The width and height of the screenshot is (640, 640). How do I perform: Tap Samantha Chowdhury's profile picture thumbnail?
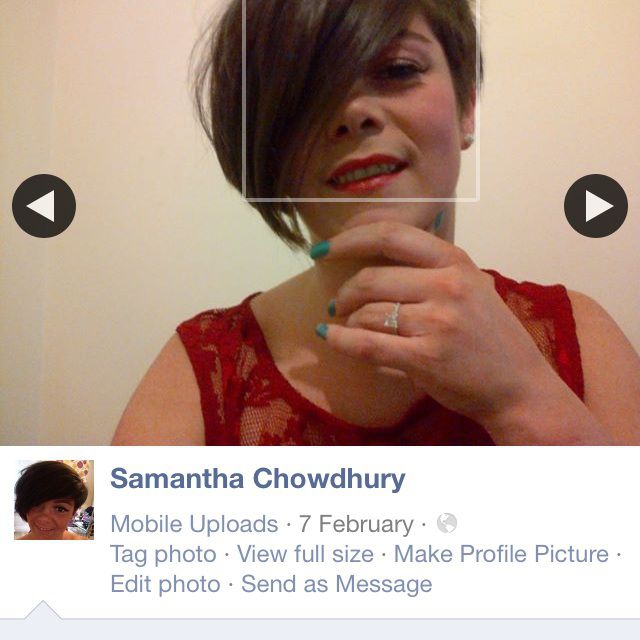pos(54,500)
